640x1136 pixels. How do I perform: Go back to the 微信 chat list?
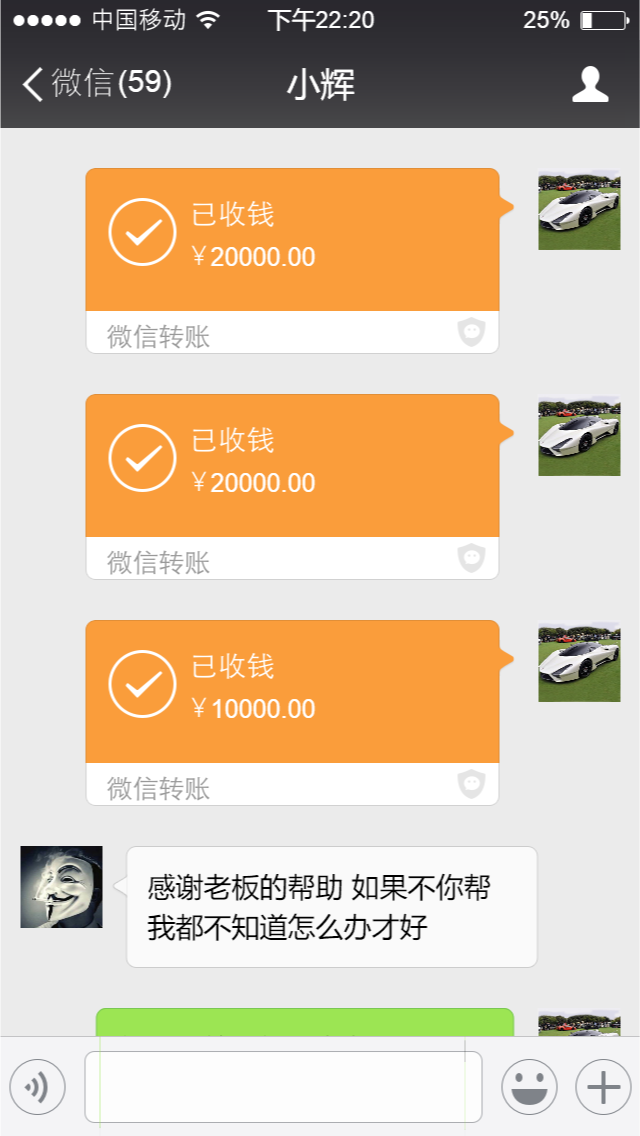(x=95, y=83)
